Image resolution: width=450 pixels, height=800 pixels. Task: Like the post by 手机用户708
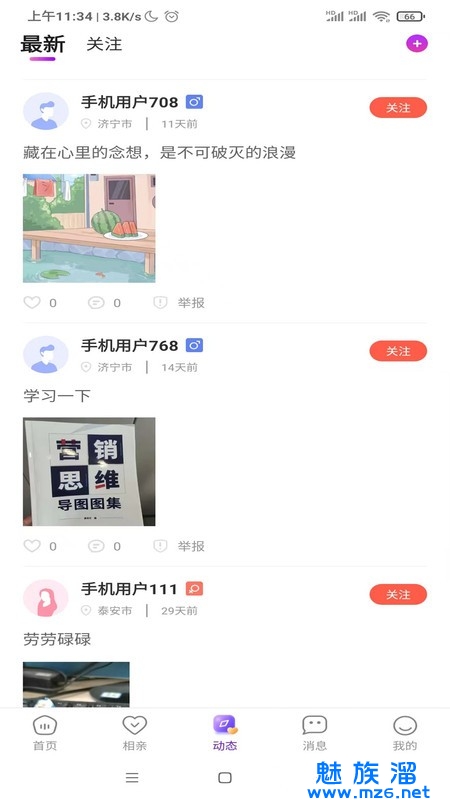tap(32, 303)
